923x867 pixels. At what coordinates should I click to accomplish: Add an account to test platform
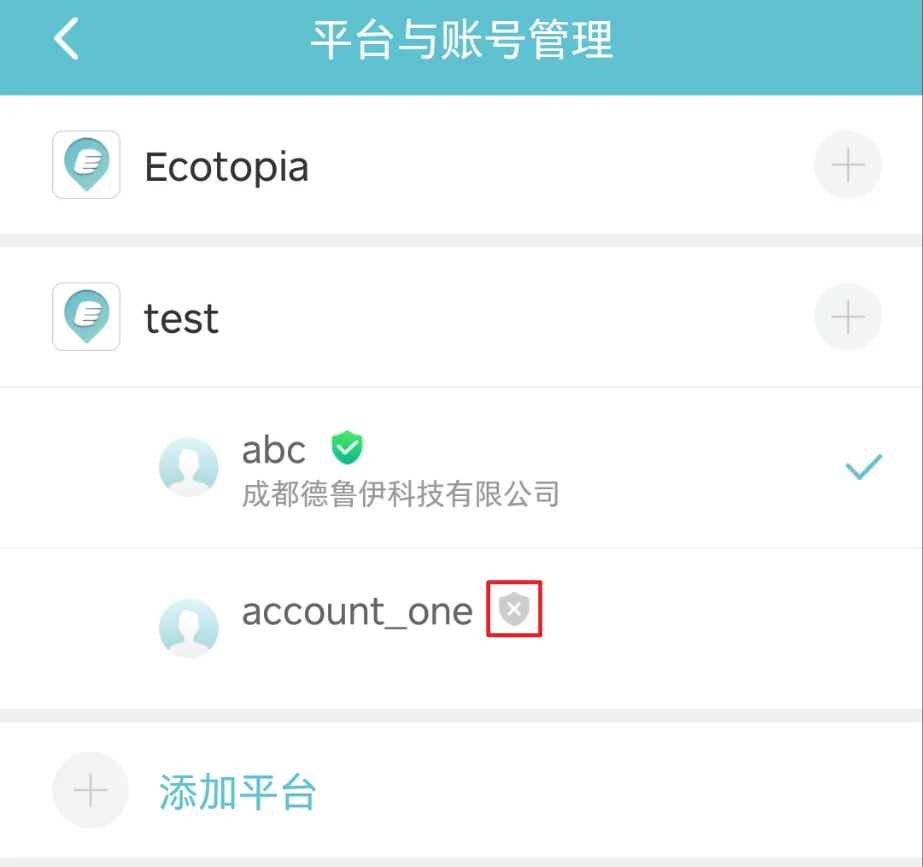tap(847, 317)
